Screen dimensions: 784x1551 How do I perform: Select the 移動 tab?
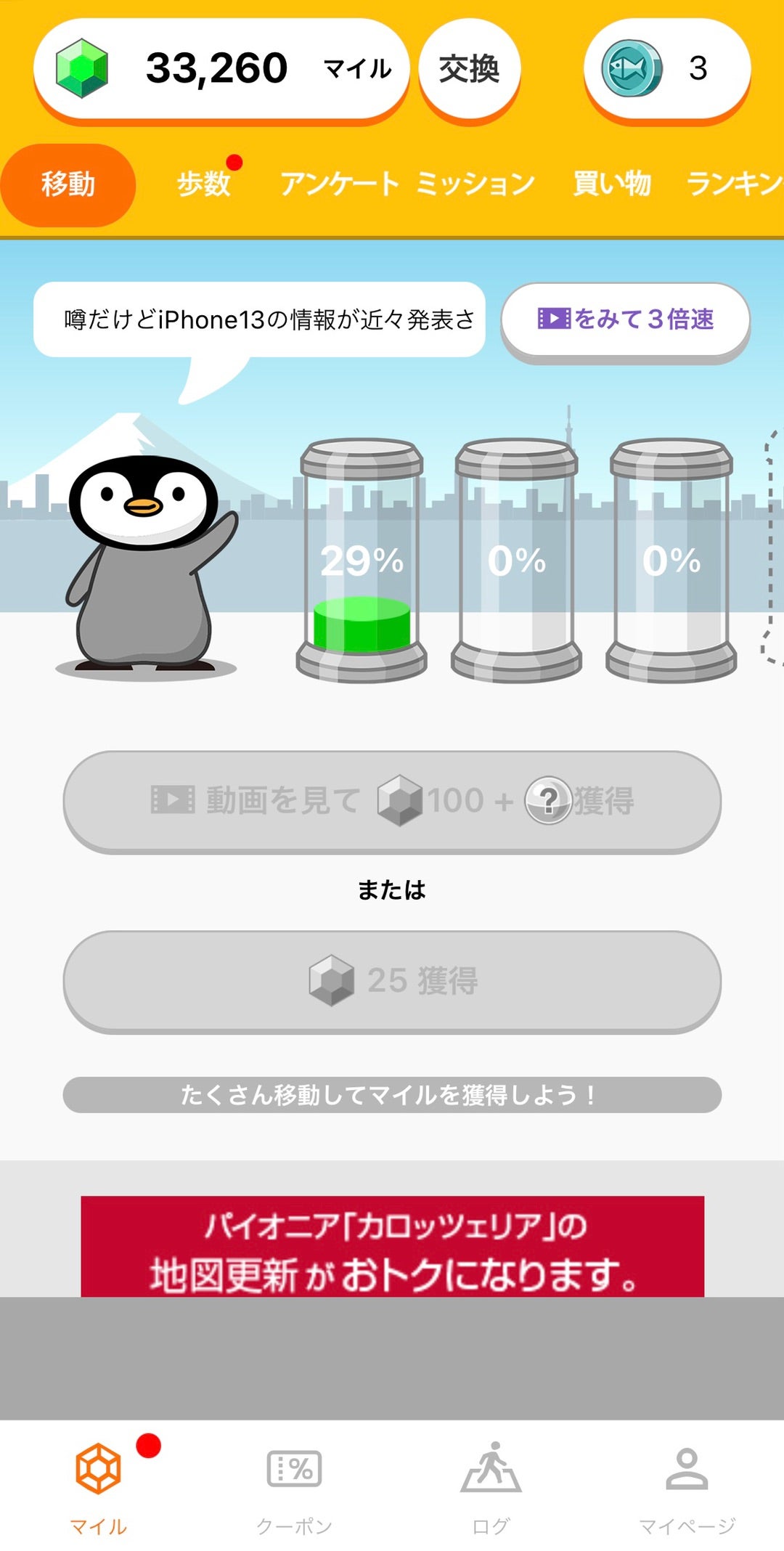click(x=68, y=184)
